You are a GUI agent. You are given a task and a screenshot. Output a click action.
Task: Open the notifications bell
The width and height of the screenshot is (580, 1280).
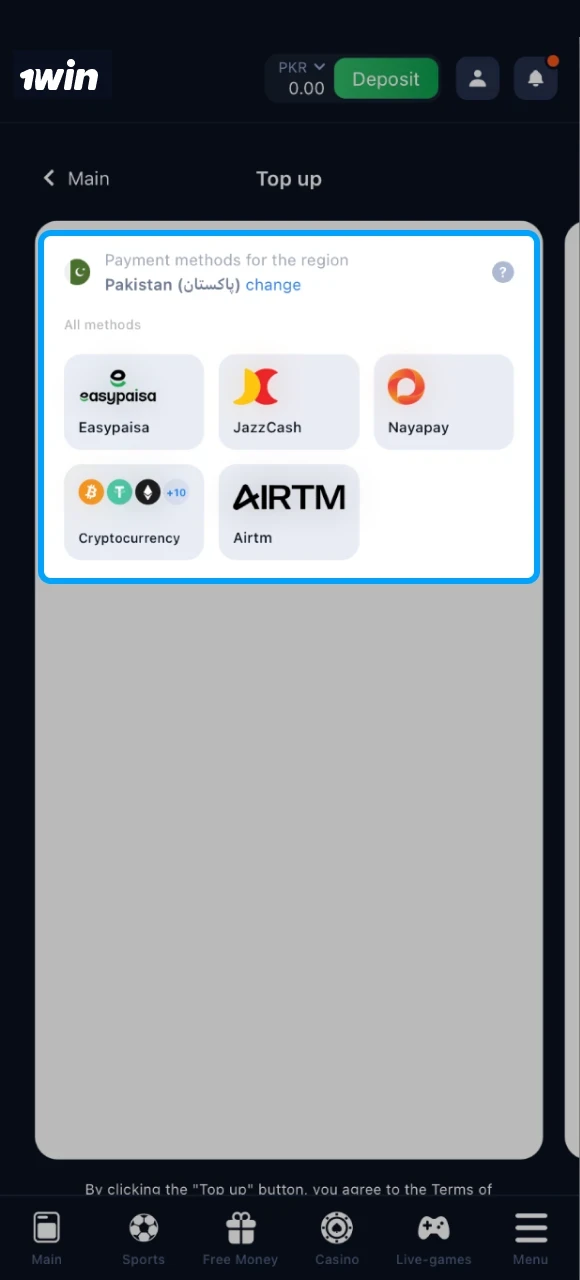tap(536, 79)
